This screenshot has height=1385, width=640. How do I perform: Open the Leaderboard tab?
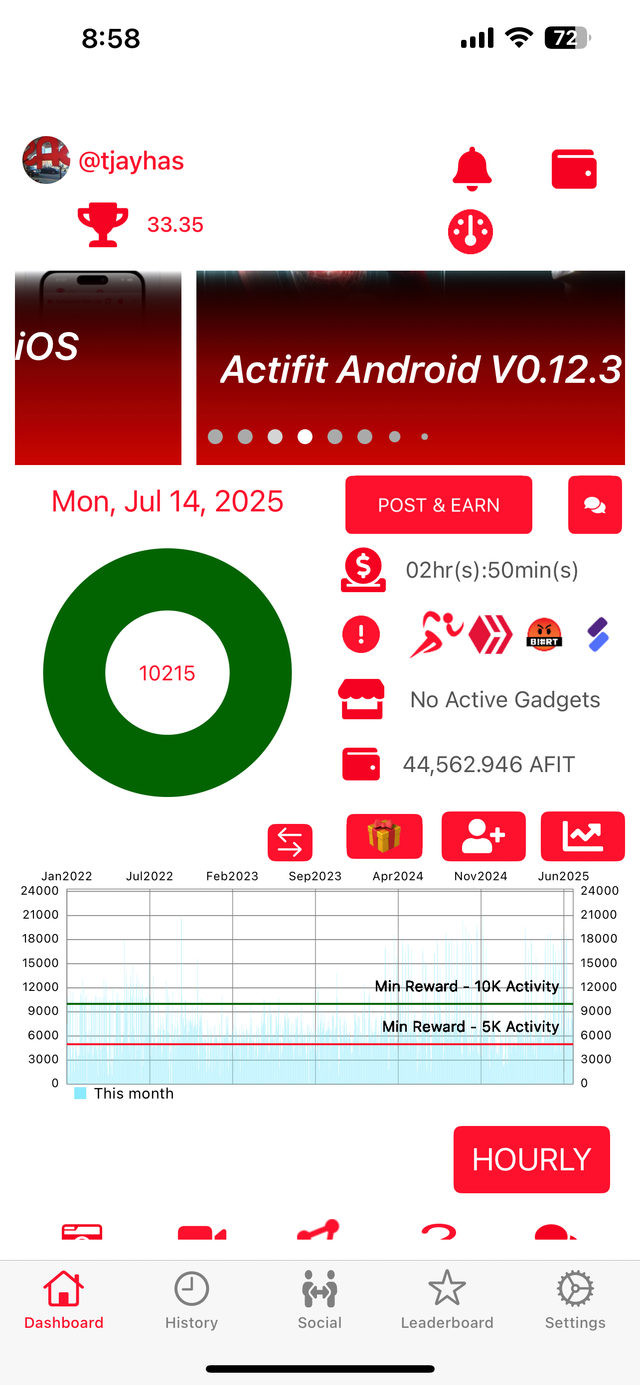[447, 1301]
